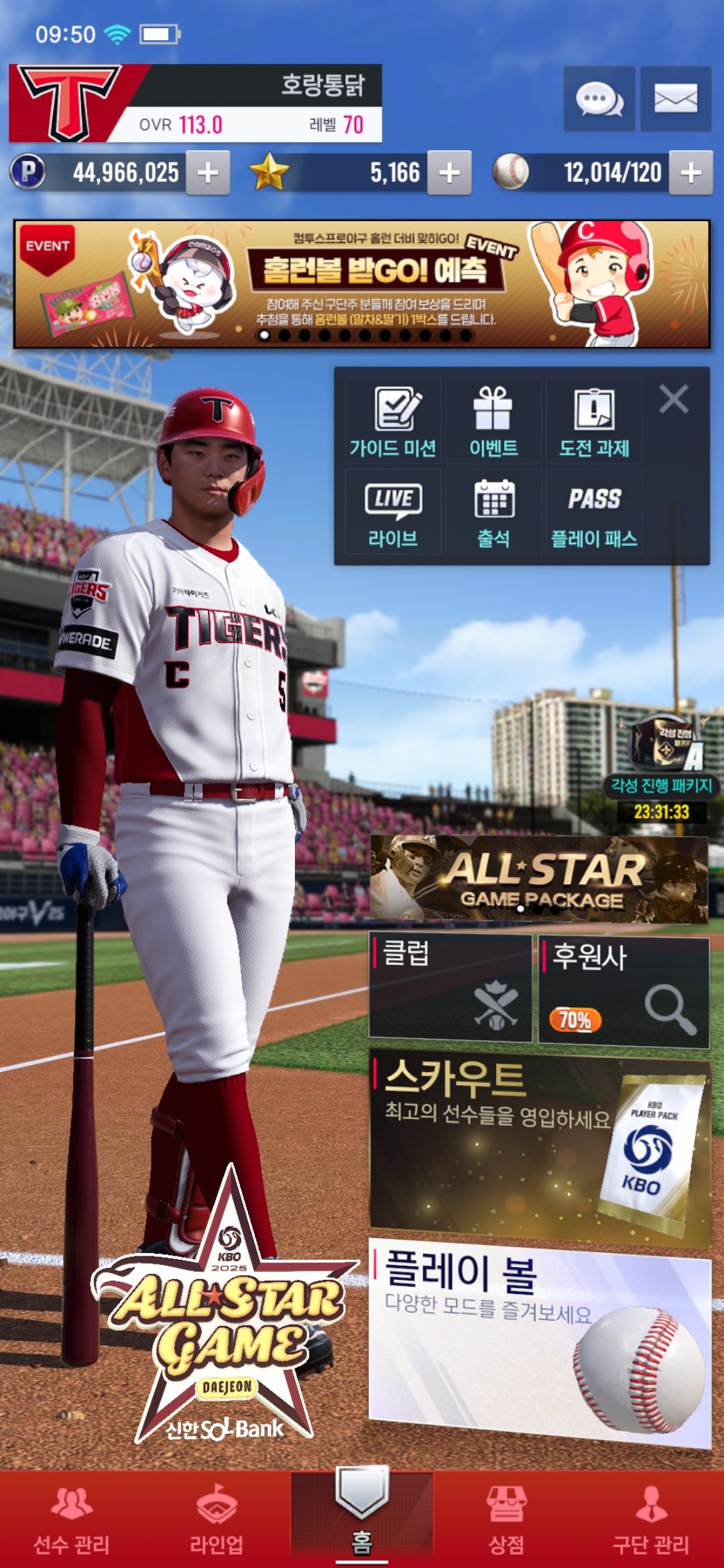Viewport: 724px width, 1568px height.
Task: Add more stars with the plus button
Action: click(449, 173)
